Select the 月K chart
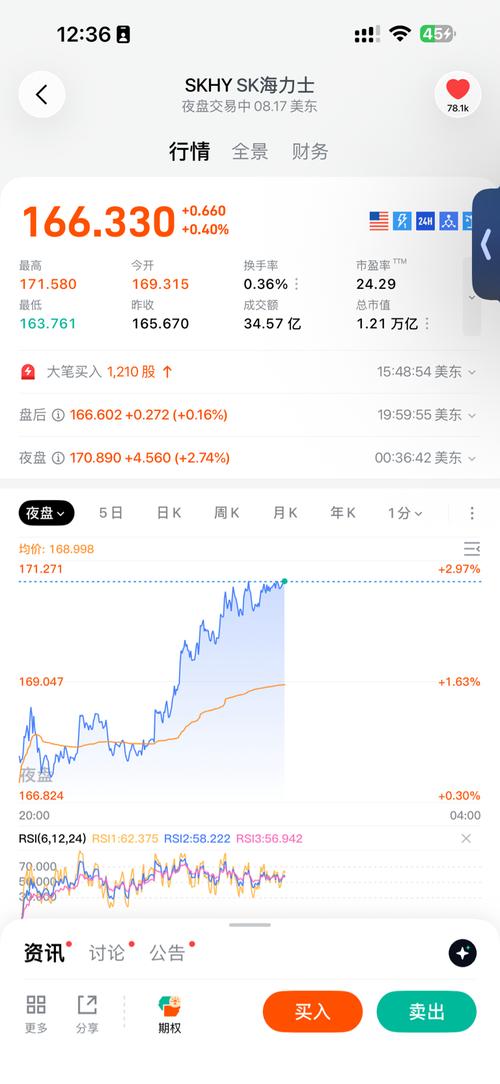Viewport: 500px width, 1084px height. click(285, 513)
